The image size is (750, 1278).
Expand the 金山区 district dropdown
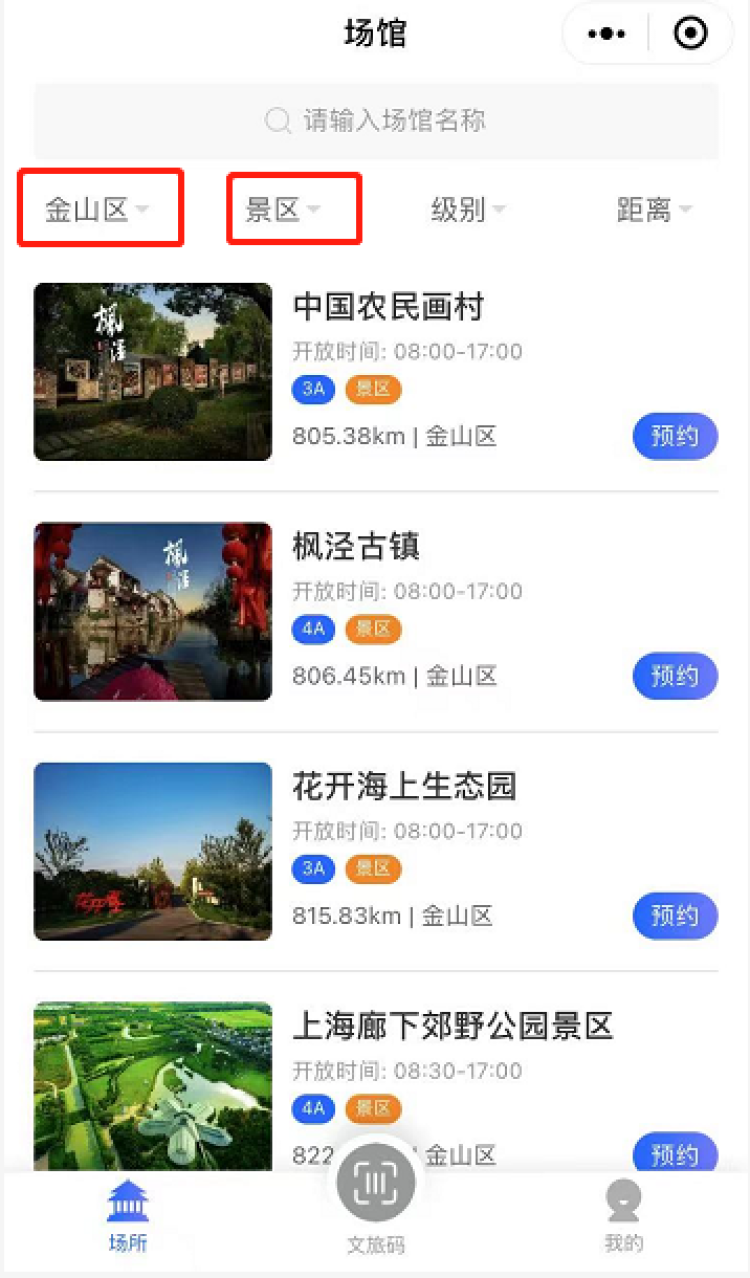coord(97,210)
